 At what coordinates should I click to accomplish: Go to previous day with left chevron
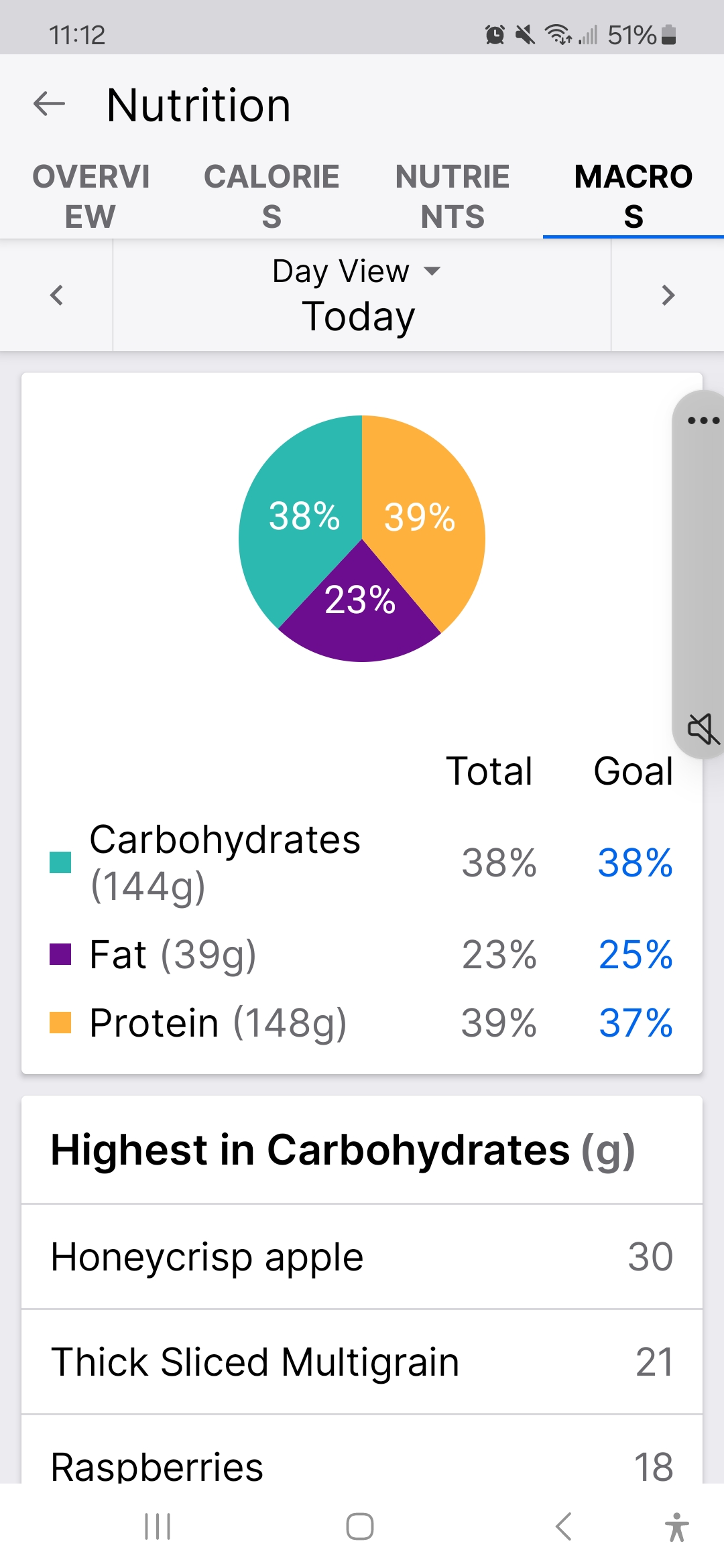[56, 295]
